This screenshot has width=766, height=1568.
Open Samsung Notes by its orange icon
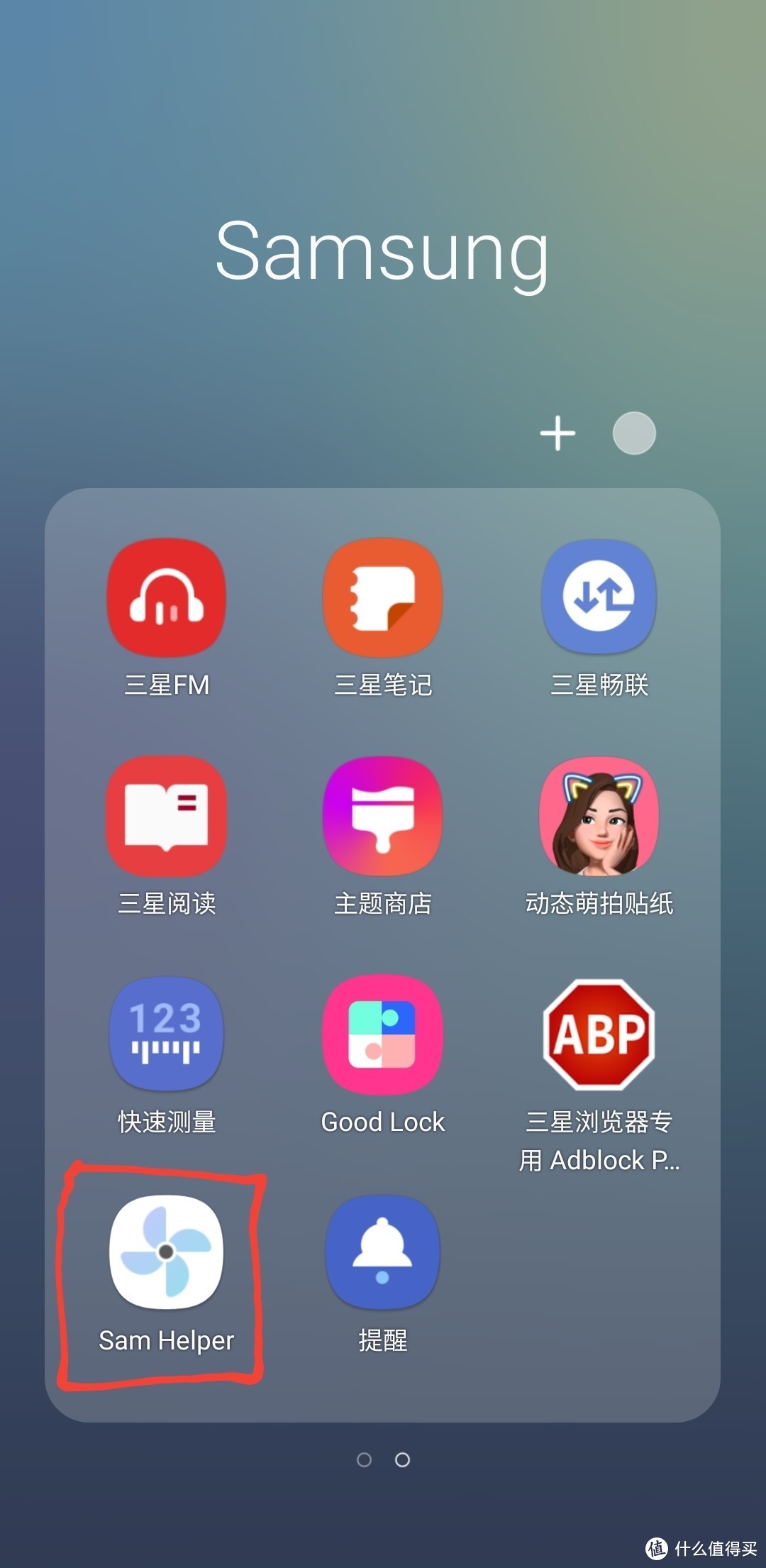(382, 598)
